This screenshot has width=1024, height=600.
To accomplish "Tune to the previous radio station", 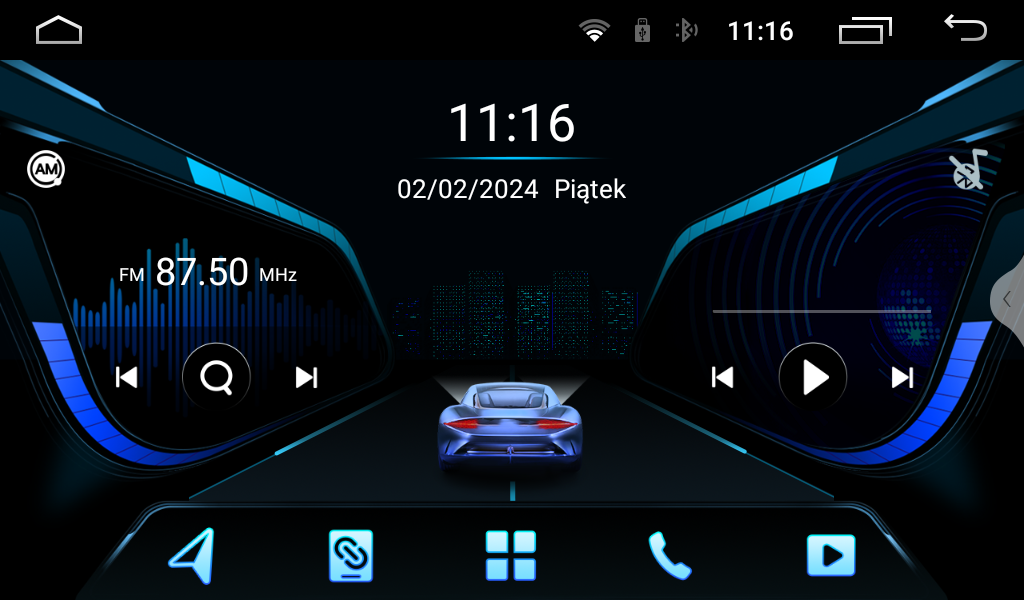I will coord(126,377).
